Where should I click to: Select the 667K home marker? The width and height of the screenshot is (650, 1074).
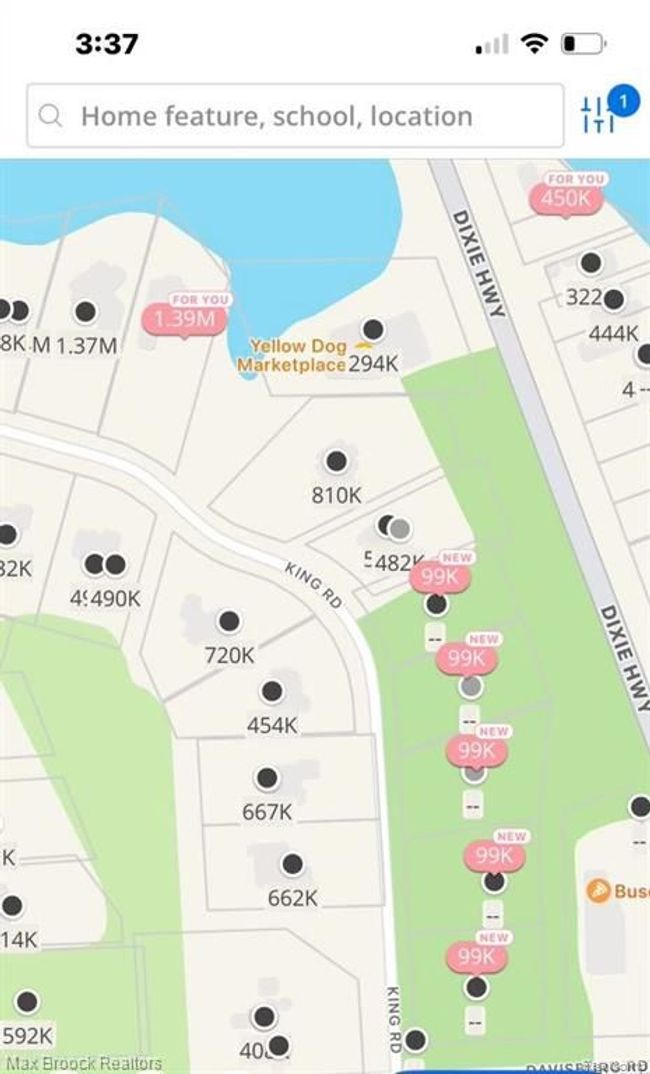point(266,778)
